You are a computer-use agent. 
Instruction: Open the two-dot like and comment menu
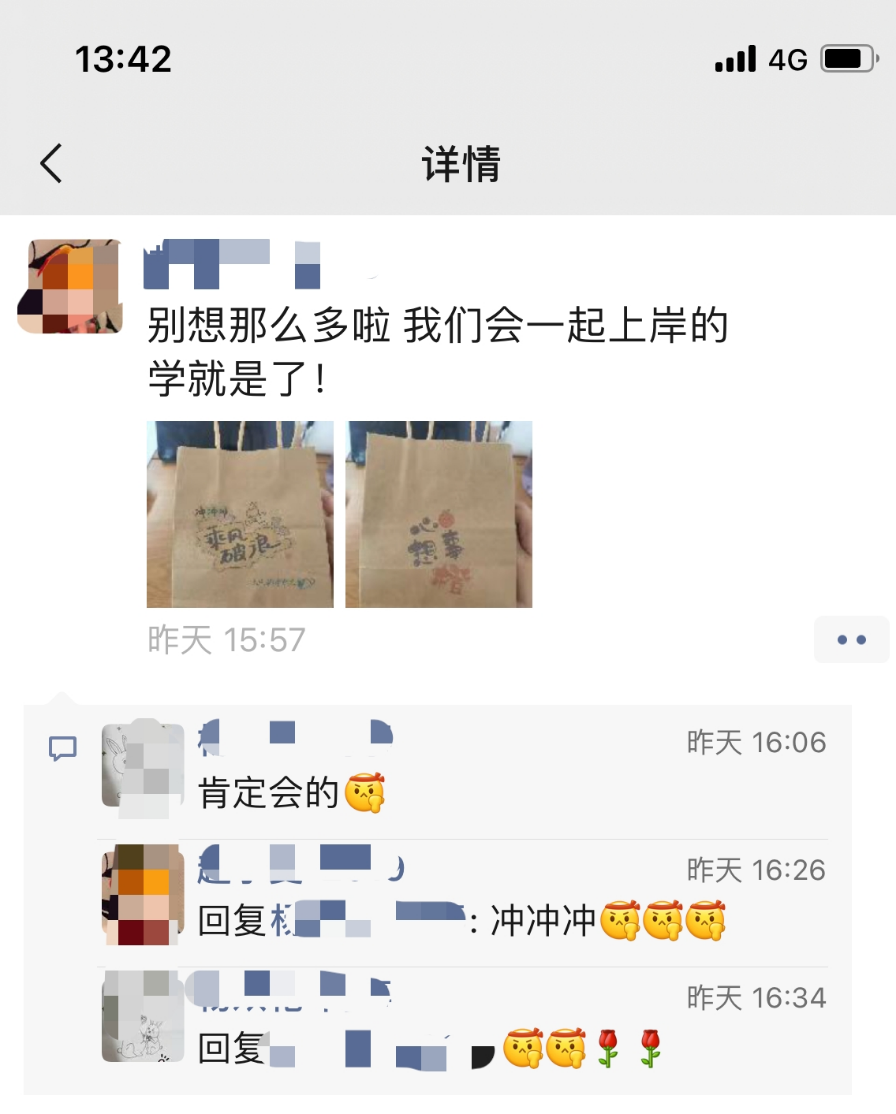(851, 640)
